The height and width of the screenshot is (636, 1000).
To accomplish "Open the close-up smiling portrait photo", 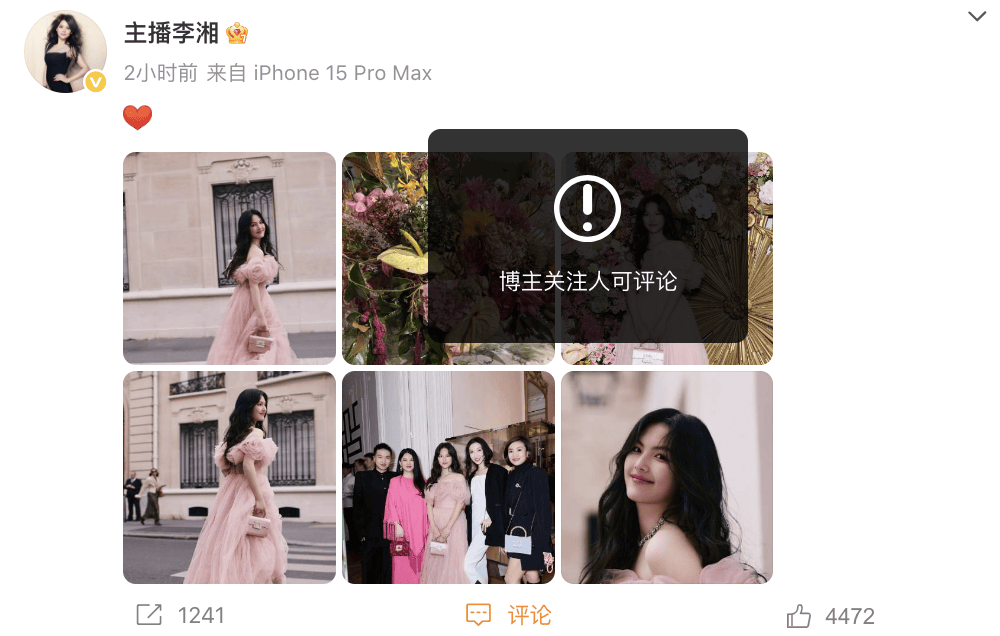I will (667, 477).
